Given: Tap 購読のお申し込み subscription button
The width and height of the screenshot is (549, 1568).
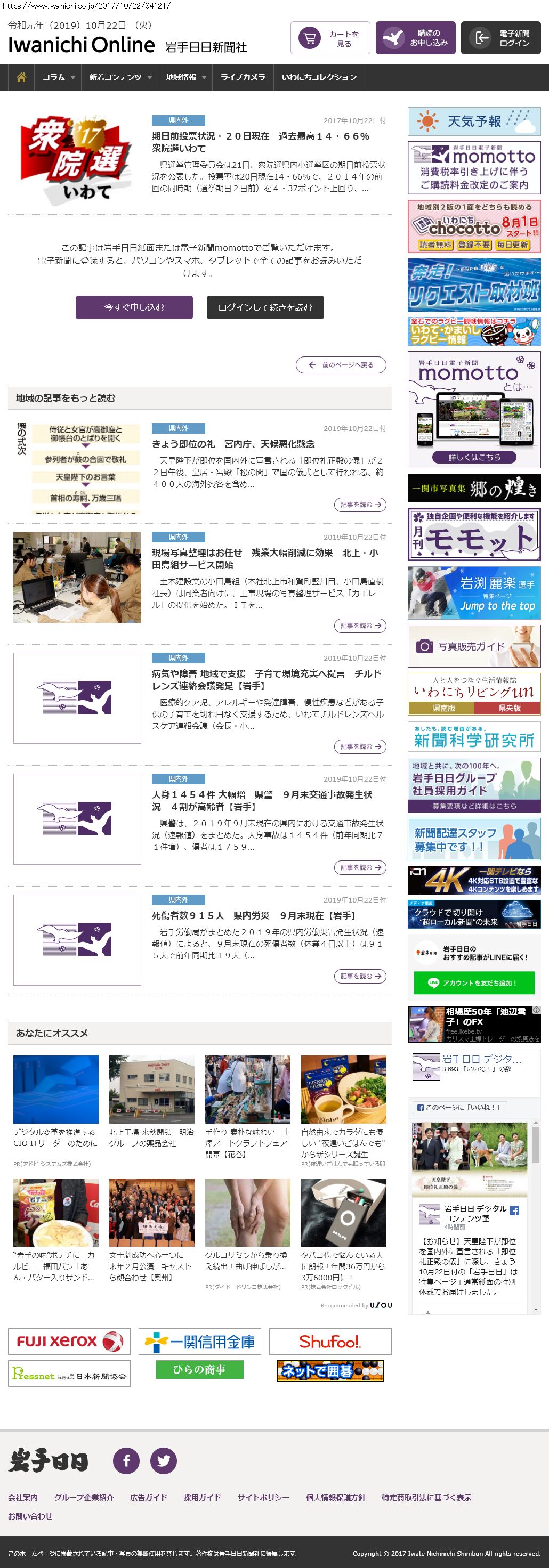Looking at the screenshot, I should tap(415, 38).
